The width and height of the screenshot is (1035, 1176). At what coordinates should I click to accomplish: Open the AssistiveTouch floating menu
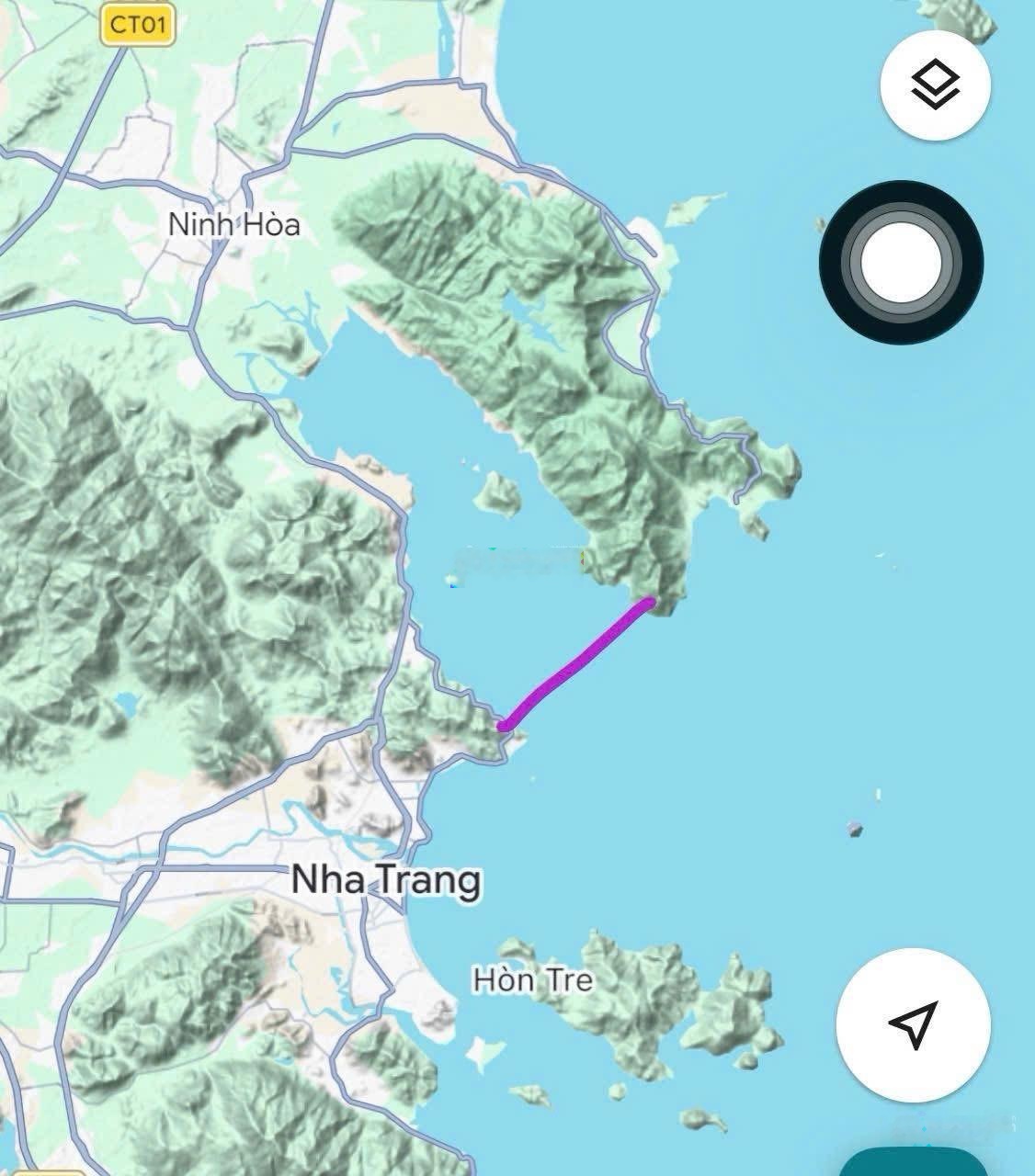pyautogui.click(x=901, y=263)
